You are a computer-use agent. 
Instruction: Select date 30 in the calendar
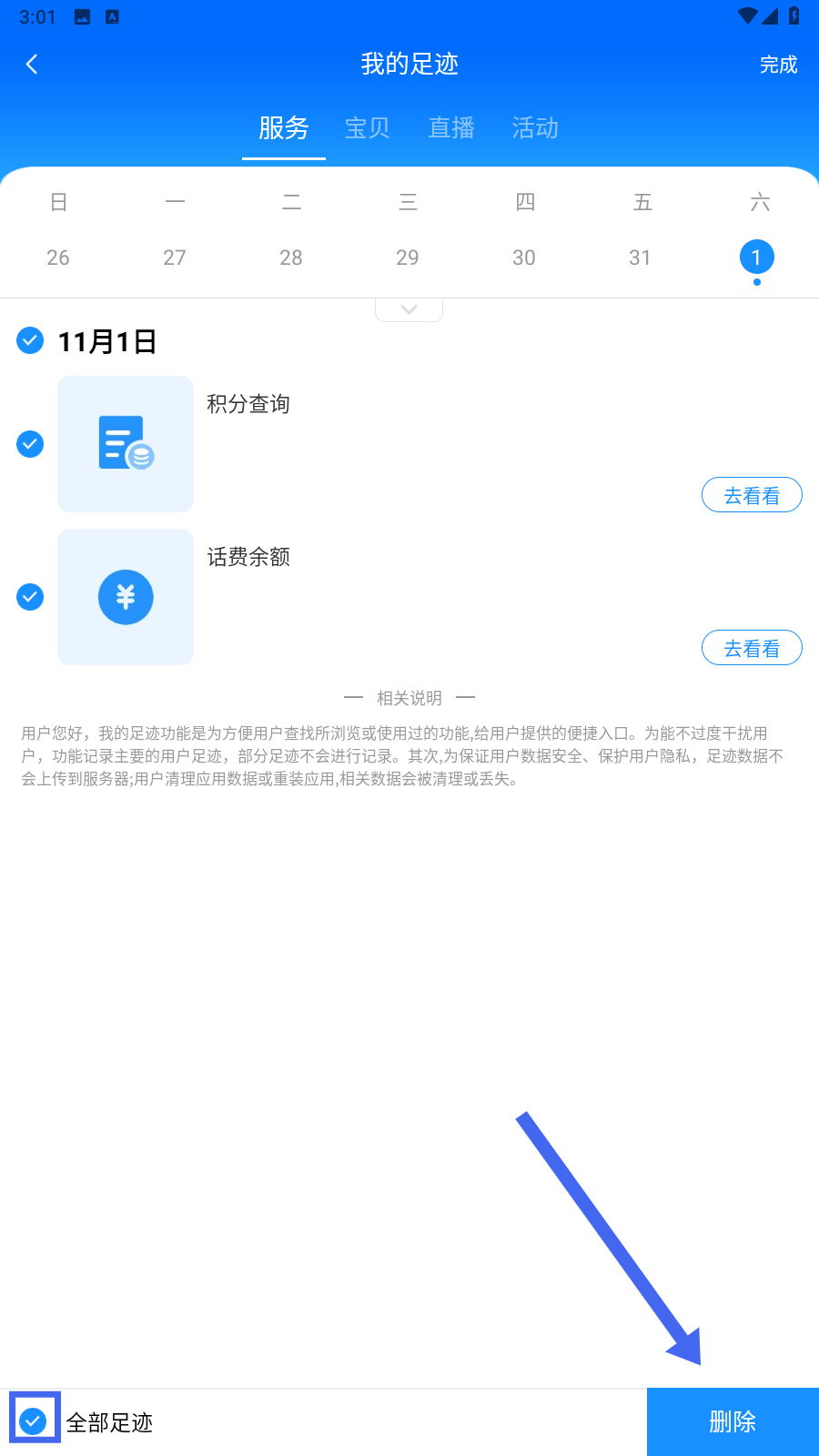524,258
